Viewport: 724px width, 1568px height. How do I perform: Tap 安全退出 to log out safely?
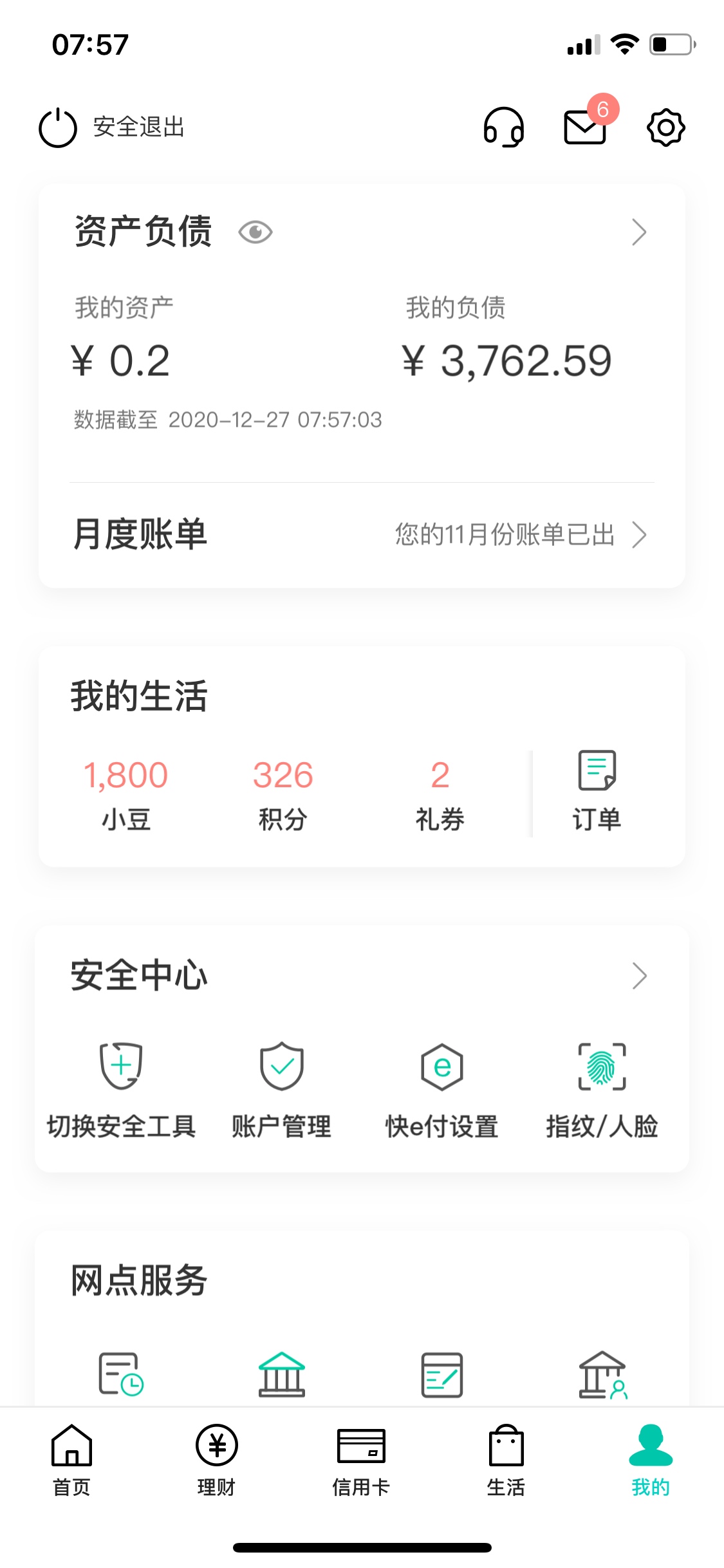tap(112, 127)
